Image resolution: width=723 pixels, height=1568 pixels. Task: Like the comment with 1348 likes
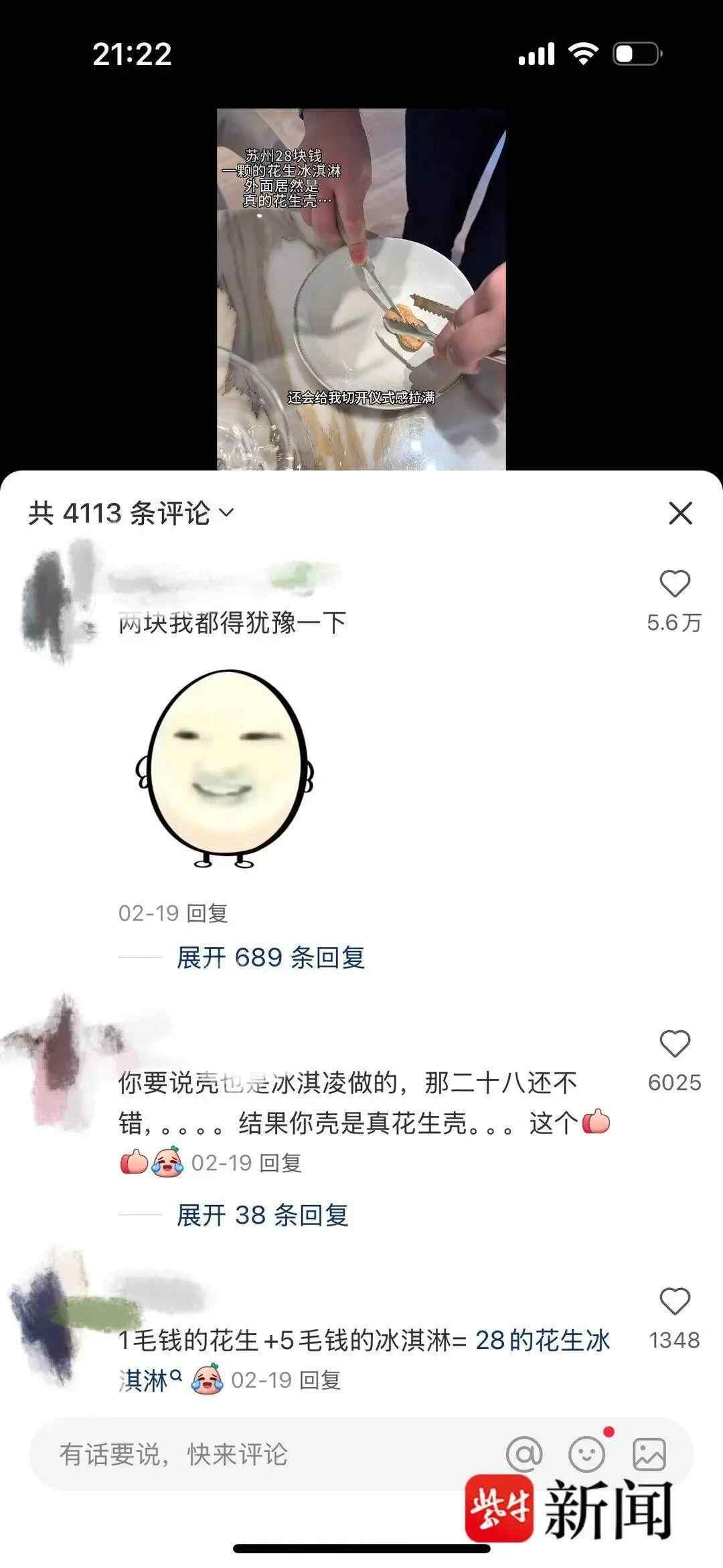674,1301
